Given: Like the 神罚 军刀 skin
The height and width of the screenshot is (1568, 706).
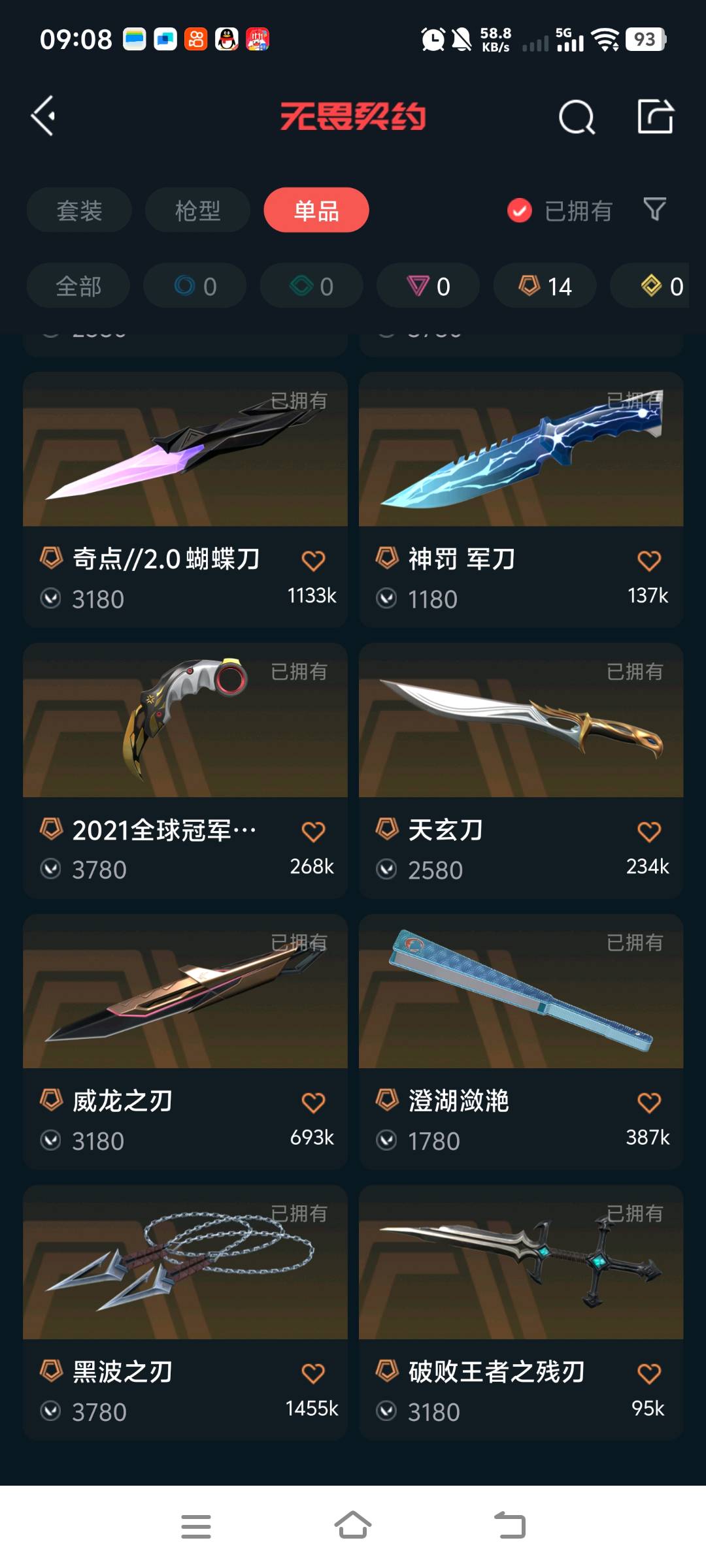Looking at the screenshot, I should coord(648,561).
